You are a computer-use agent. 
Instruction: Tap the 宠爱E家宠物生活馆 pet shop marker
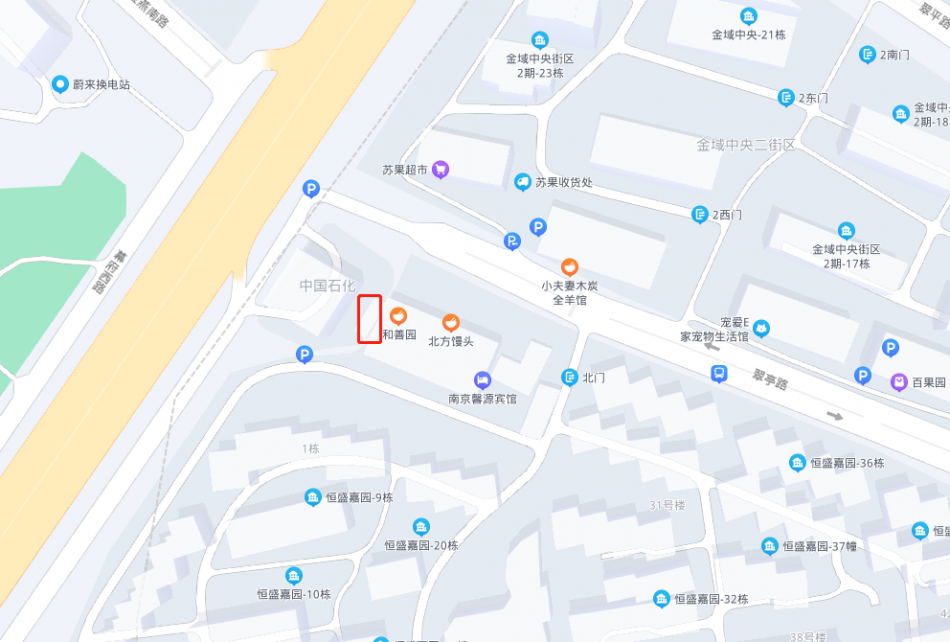pyautogui.click(x=761, y=327)
